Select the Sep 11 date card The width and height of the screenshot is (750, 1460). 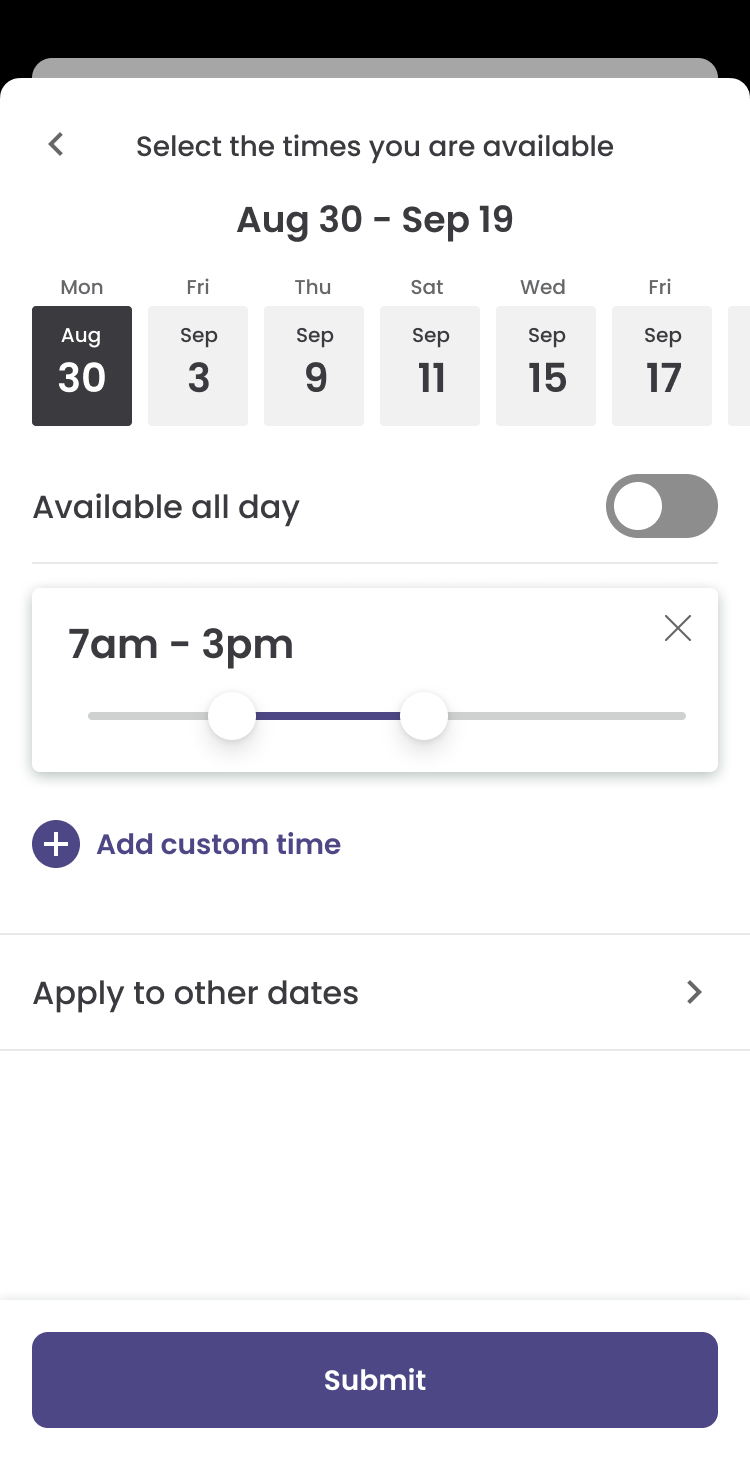429,365
